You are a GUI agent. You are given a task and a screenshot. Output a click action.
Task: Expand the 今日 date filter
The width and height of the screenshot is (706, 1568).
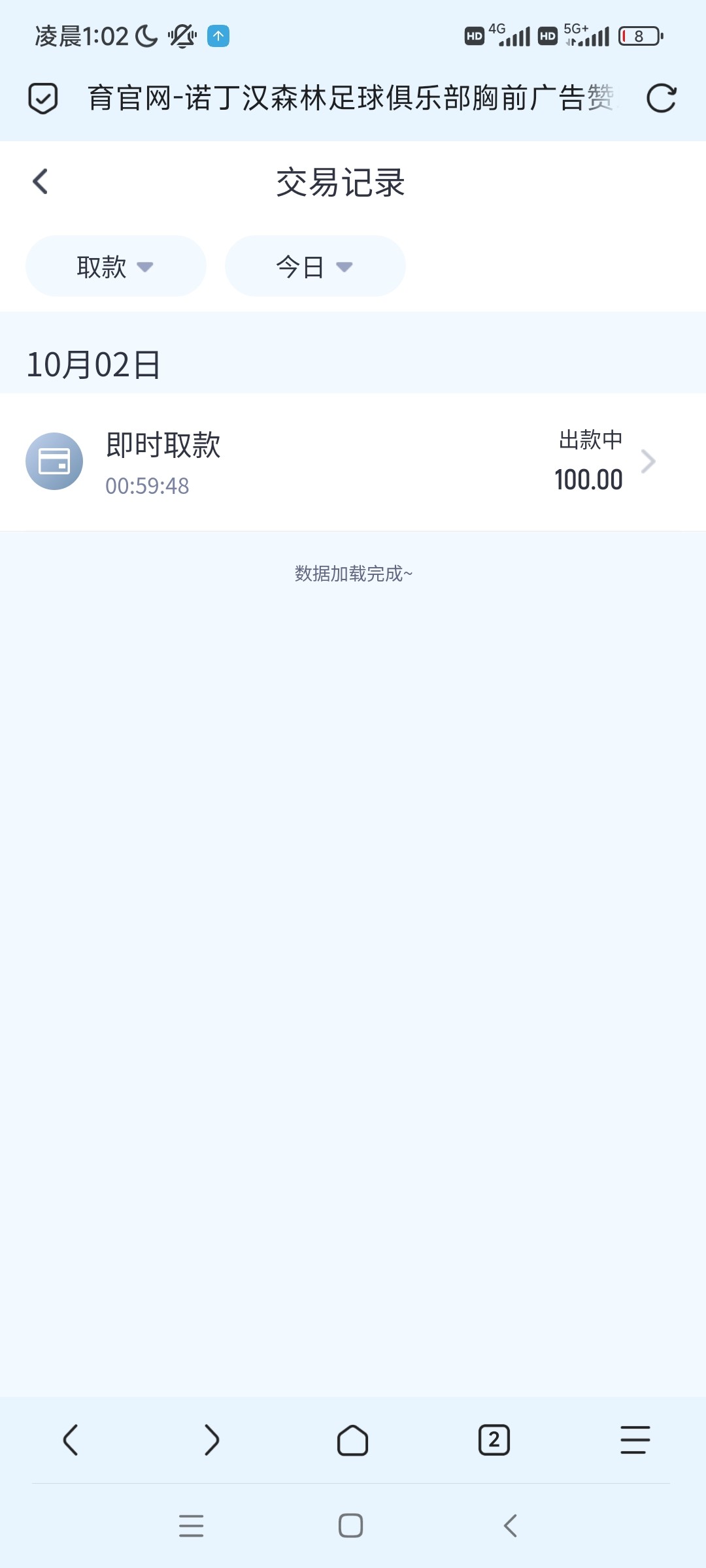[x=315, y=267]
